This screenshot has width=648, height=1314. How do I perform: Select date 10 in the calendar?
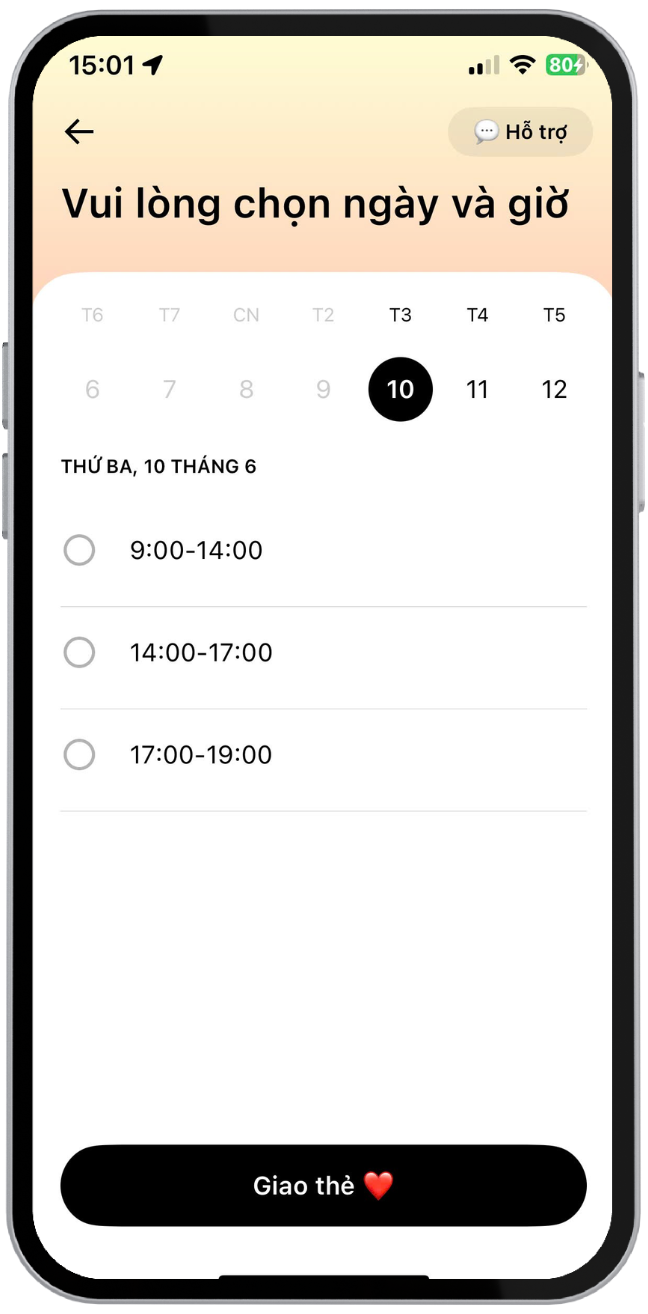(x=400, y=389)
